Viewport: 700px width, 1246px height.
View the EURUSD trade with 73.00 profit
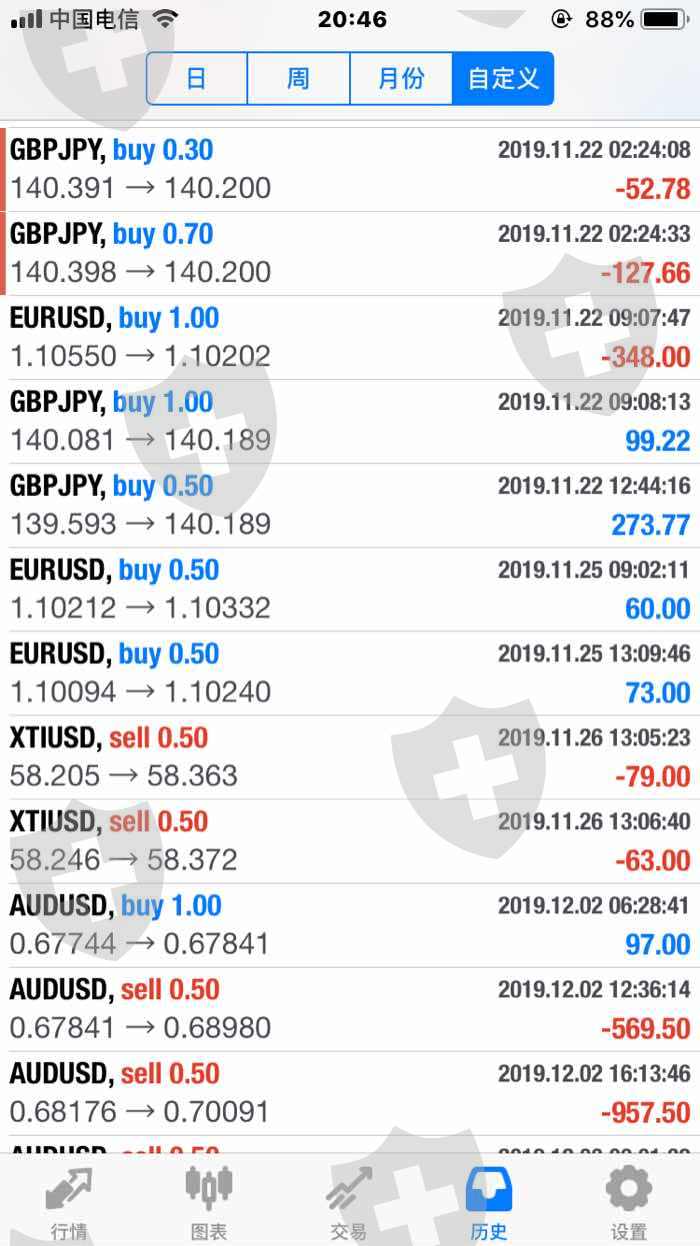[350, 673]
